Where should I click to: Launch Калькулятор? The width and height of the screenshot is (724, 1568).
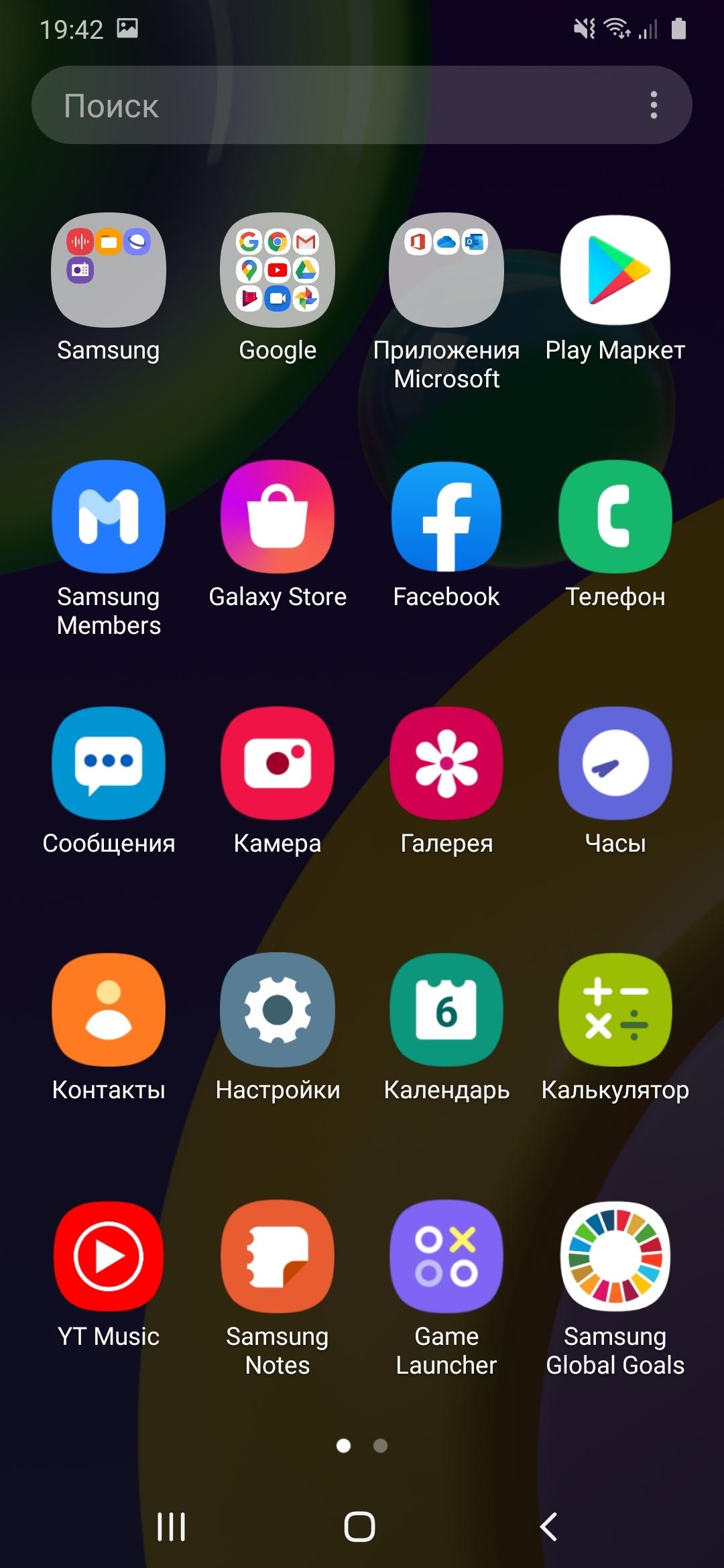(615, 1010)
